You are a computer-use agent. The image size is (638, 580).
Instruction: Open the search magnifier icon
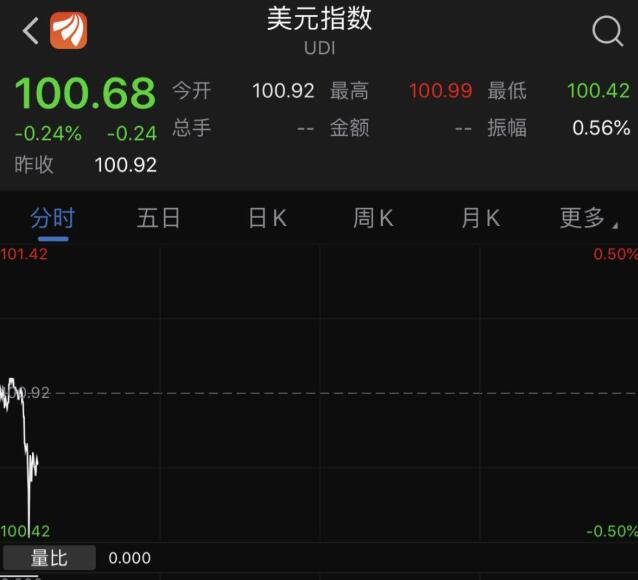coord(607,31)
